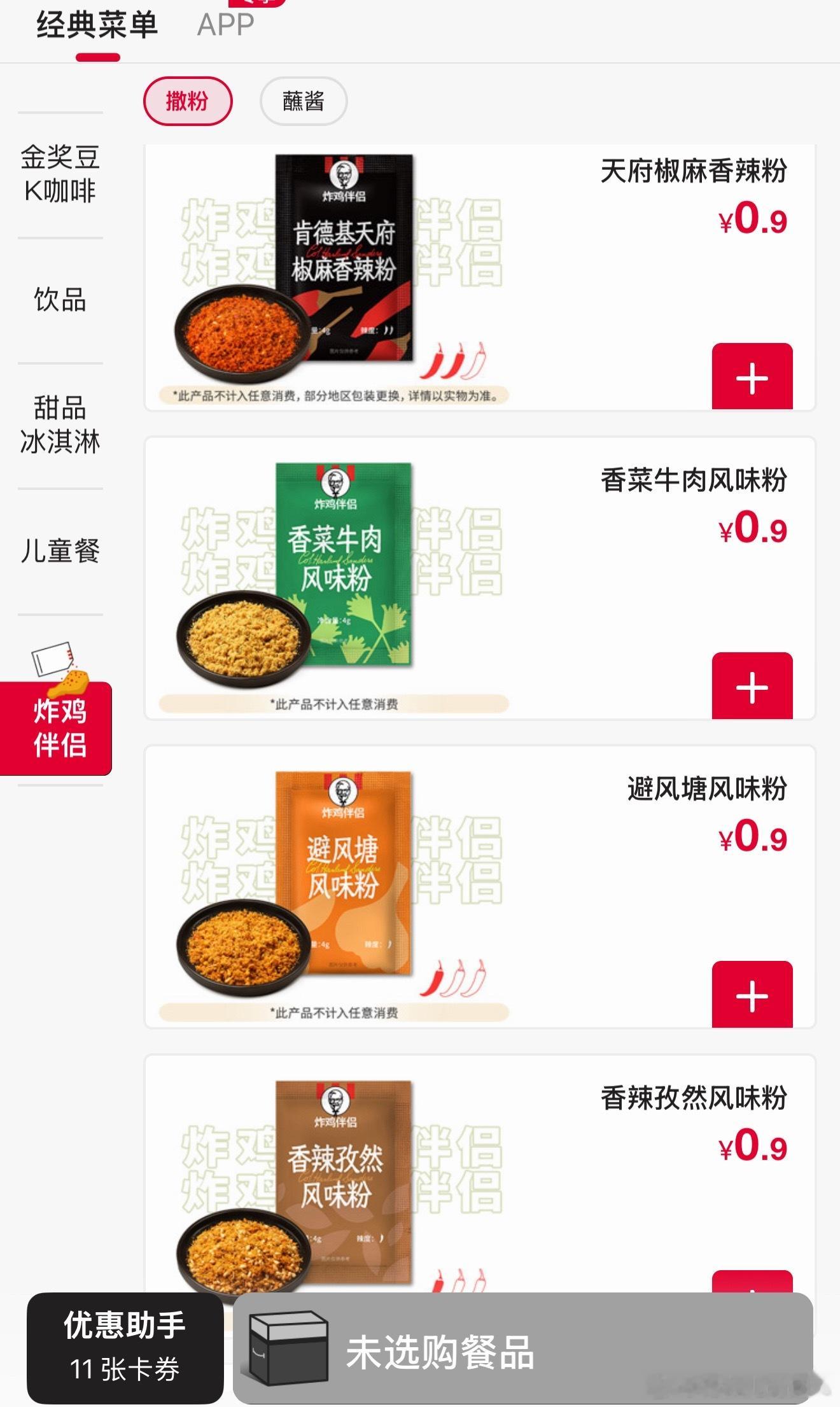Image resolution: width=840 pixels, height=1407 pixels.
Task: Toggle the 撒粉 filter chip
Action: [188, 101]
